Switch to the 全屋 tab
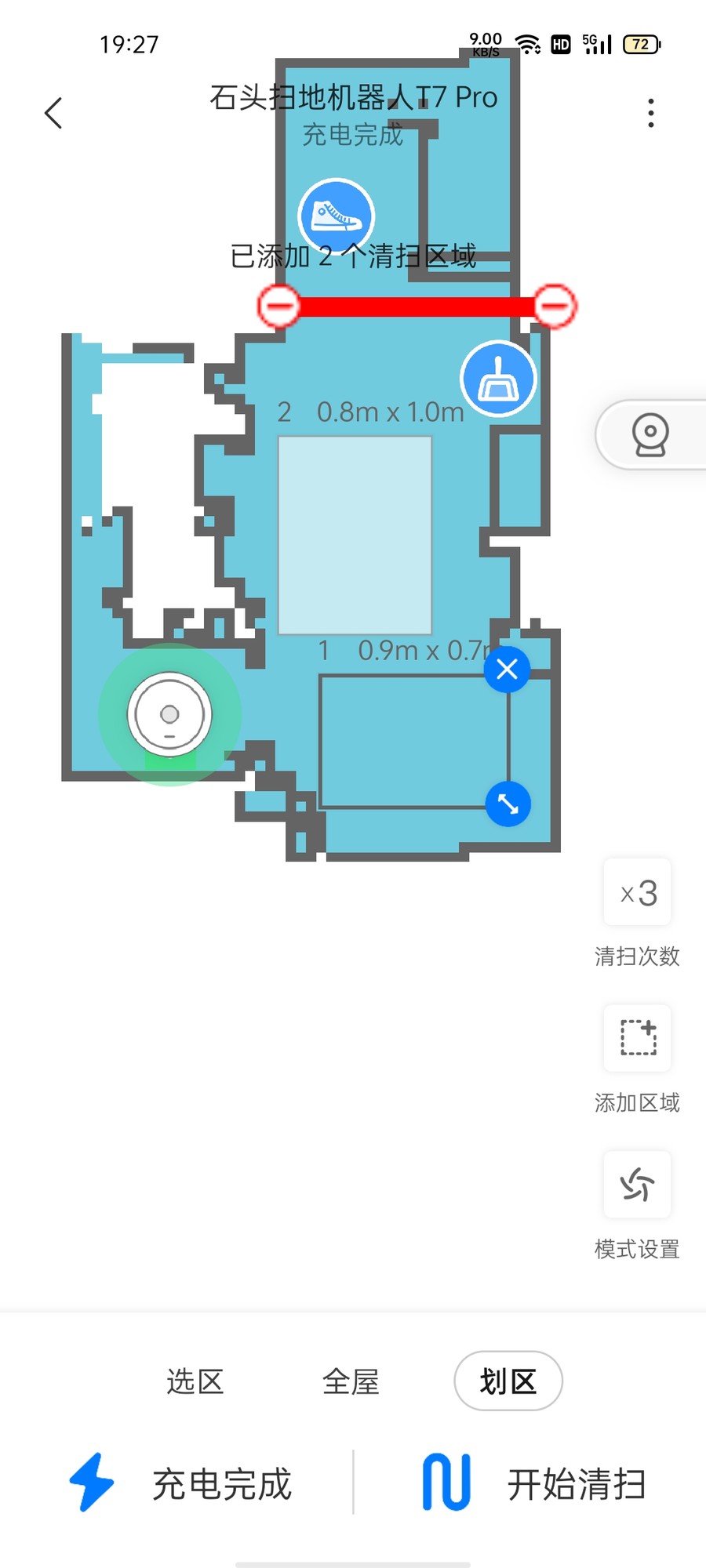This screenshot has height=1568, width=706. tap(351, 1381)
